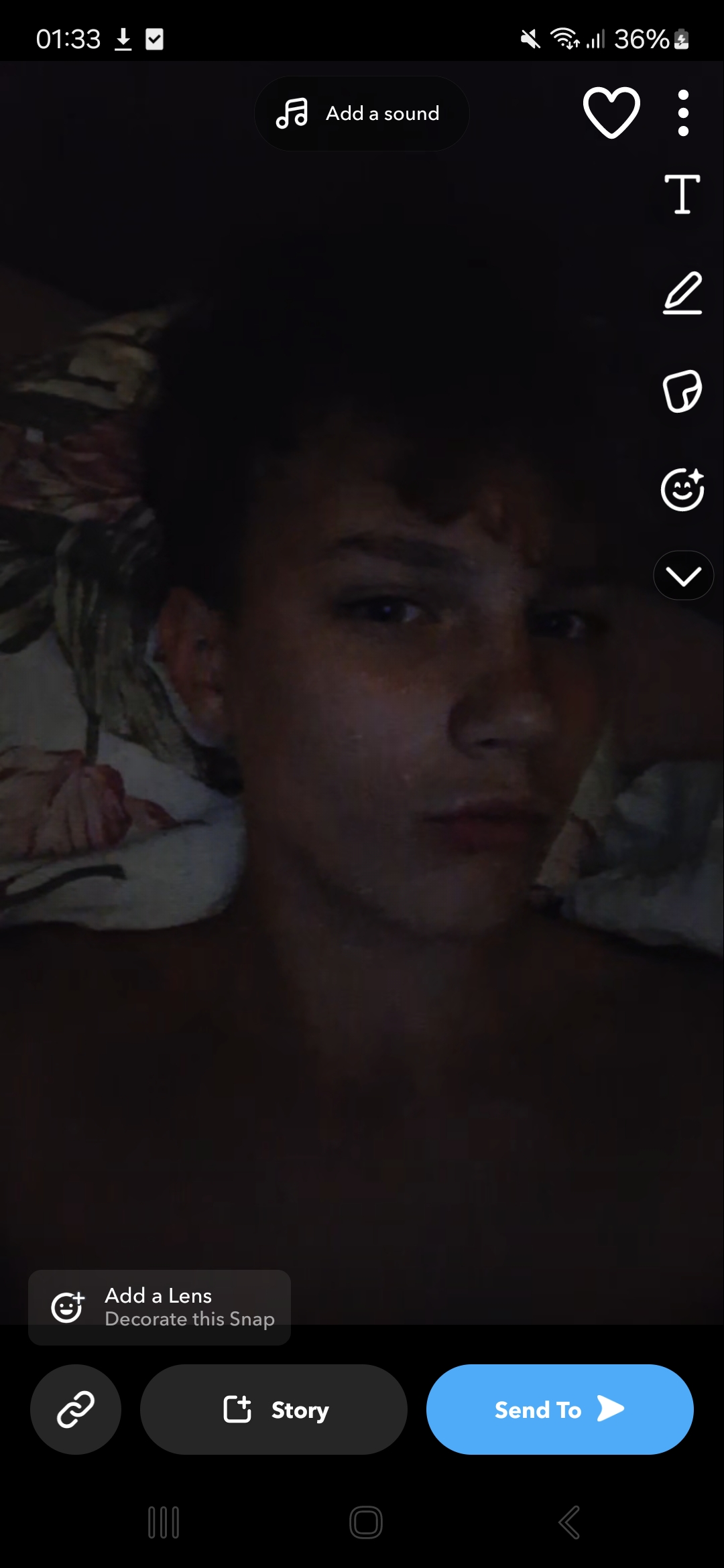724x1568 pixels.
Task: Open the lens smiley tool in side toolbar
Action: [682, 489]
